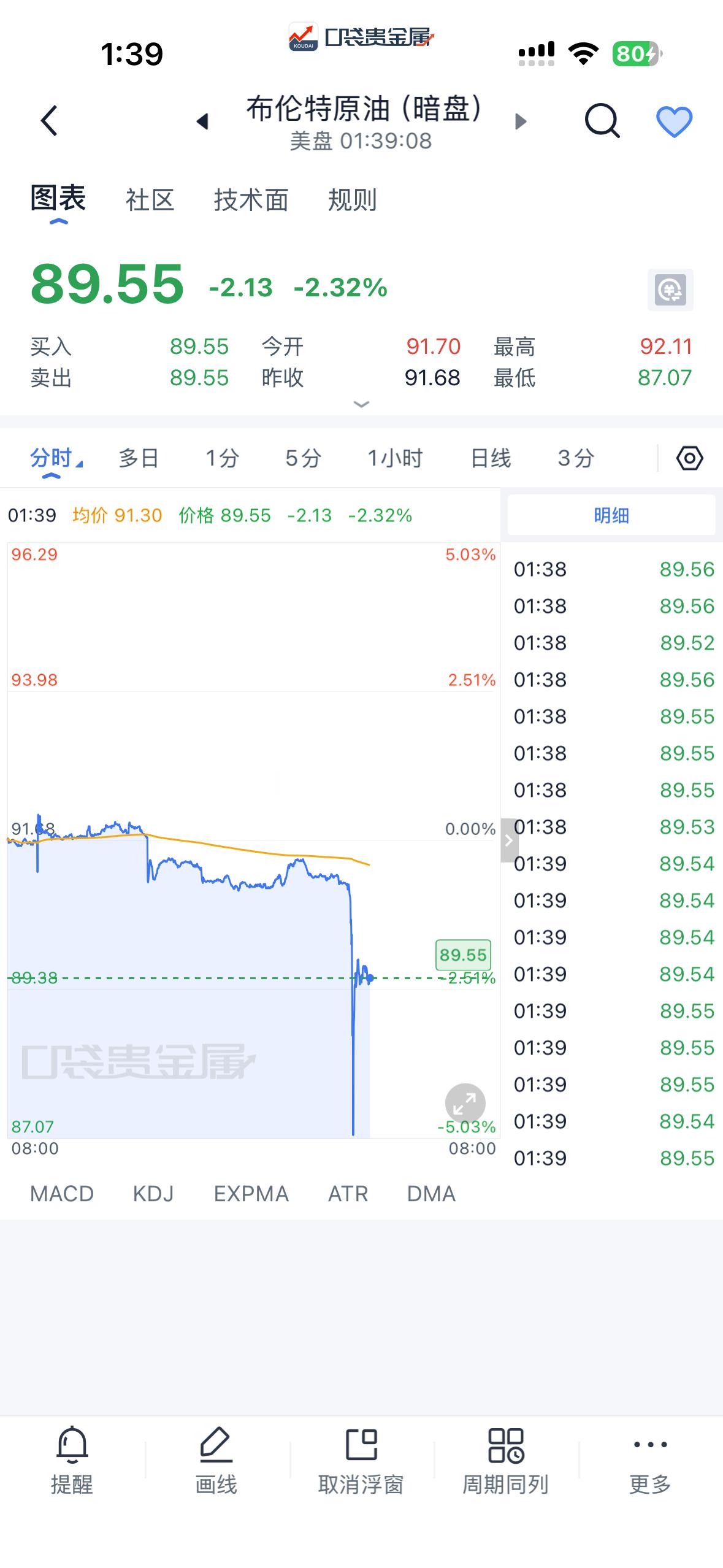Open the 明细 detail button

click(611, 515)
